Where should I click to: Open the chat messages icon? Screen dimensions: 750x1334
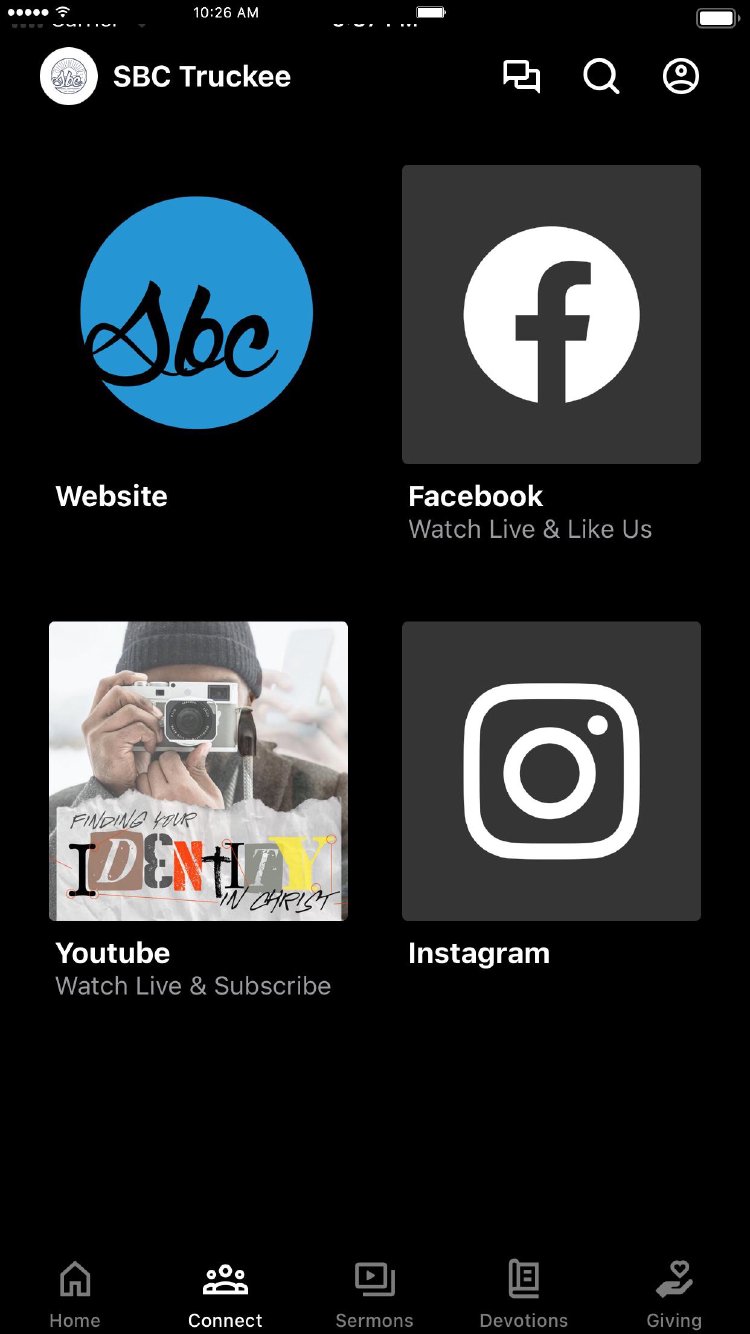point(521,77)
